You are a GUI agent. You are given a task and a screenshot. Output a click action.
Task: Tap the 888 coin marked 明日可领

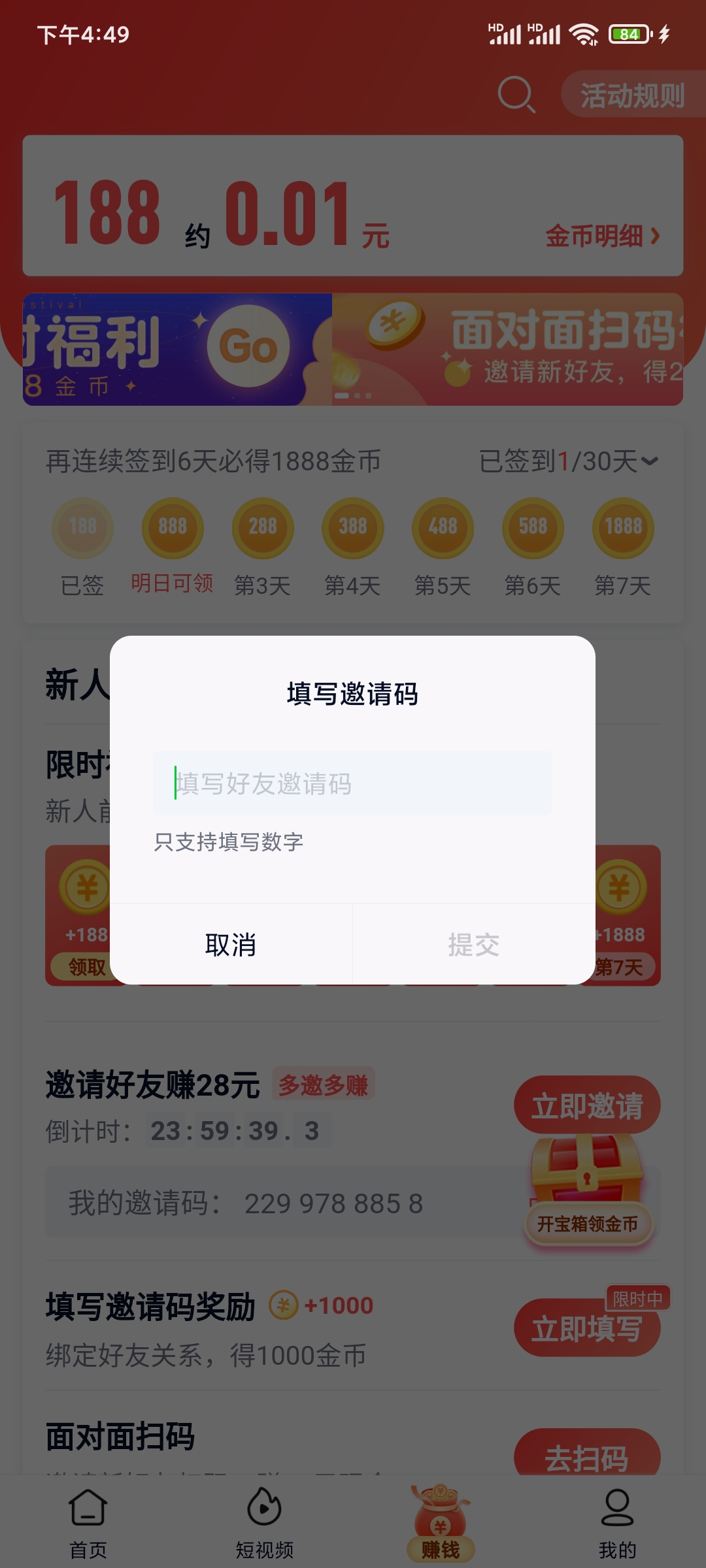(x=172, y=528)
